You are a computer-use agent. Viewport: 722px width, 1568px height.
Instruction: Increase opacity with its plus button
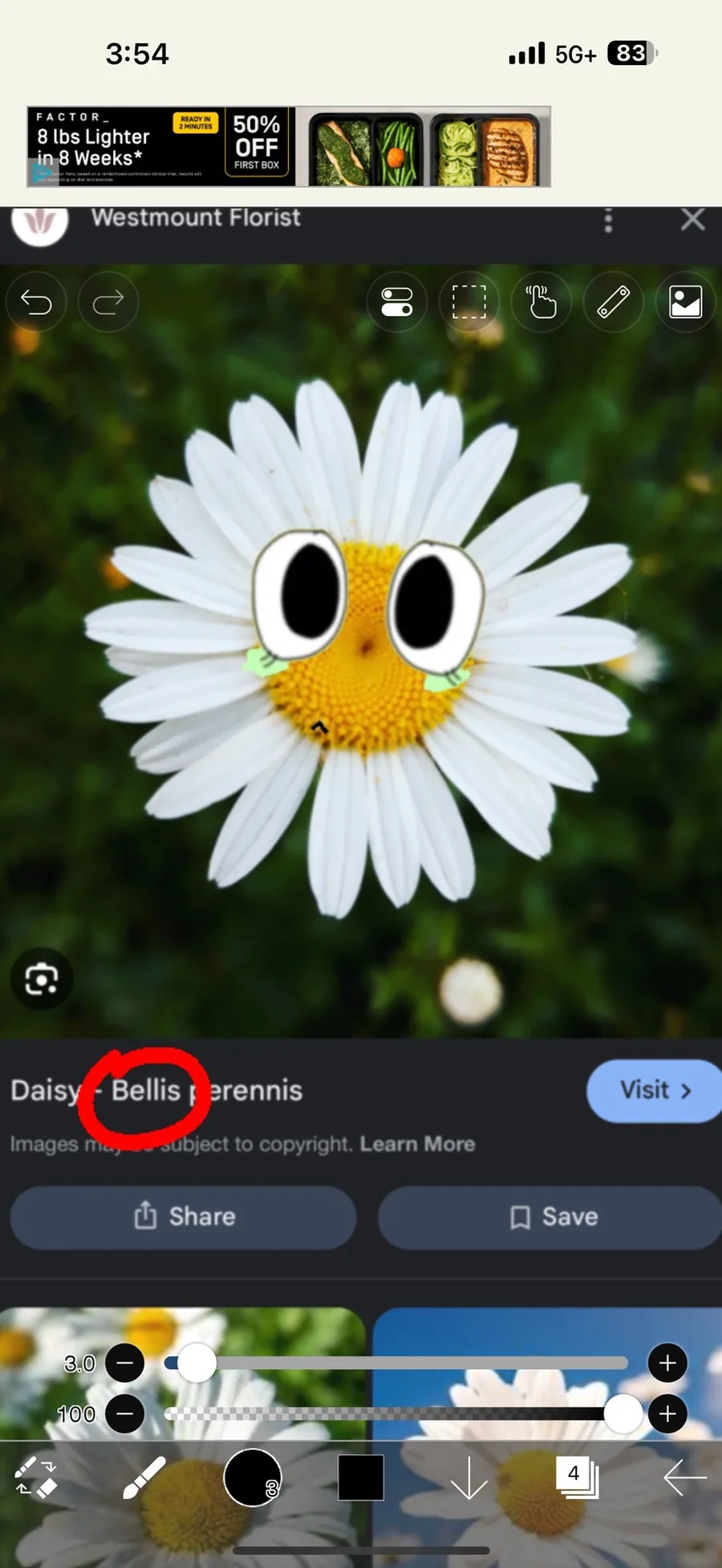[x=667, y=1414]
